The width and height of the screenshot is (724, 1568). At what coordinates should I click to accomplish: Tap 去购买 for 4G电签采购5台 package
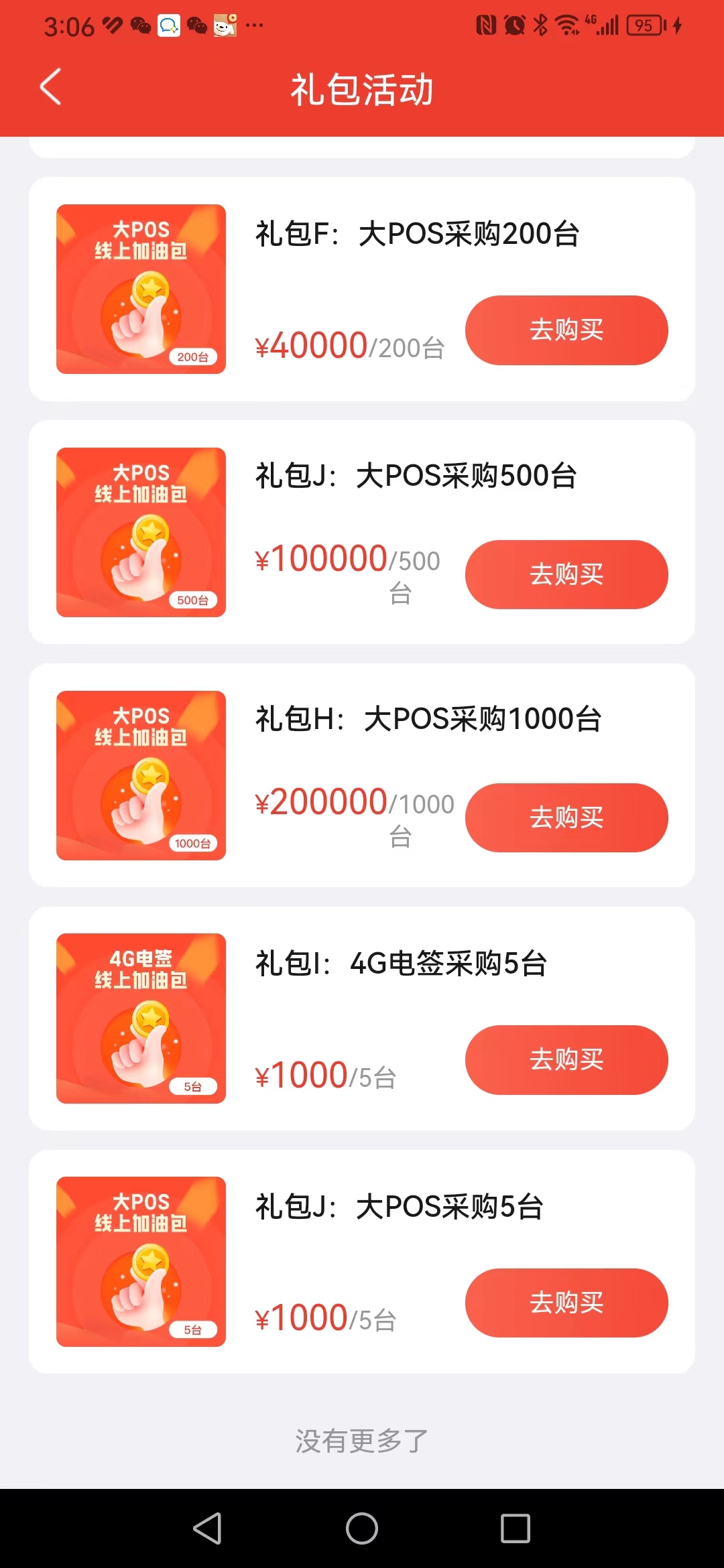tap(566, 1059)
